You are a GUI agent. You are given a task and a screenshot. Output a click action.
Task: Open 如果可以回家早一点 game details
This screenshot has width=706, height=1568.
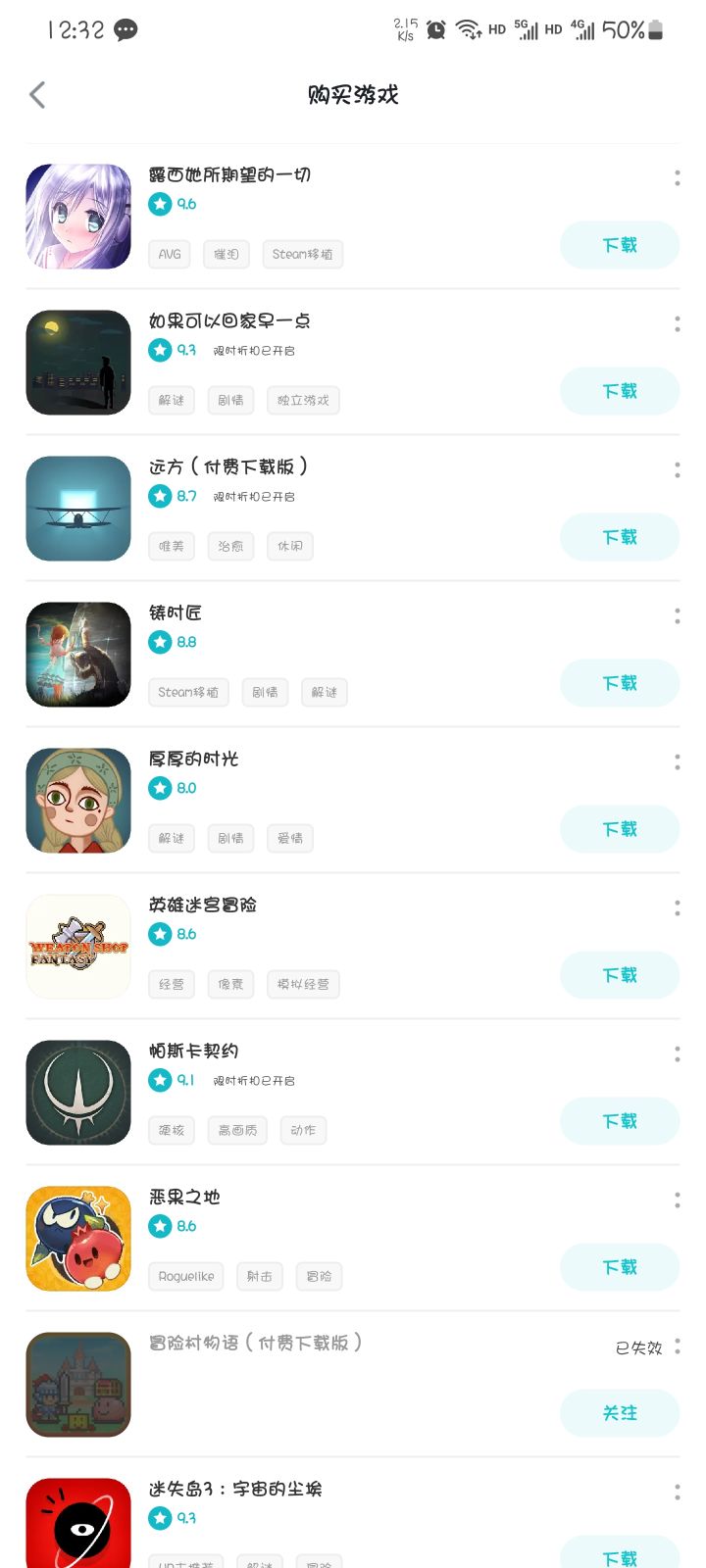coord(228,321)
